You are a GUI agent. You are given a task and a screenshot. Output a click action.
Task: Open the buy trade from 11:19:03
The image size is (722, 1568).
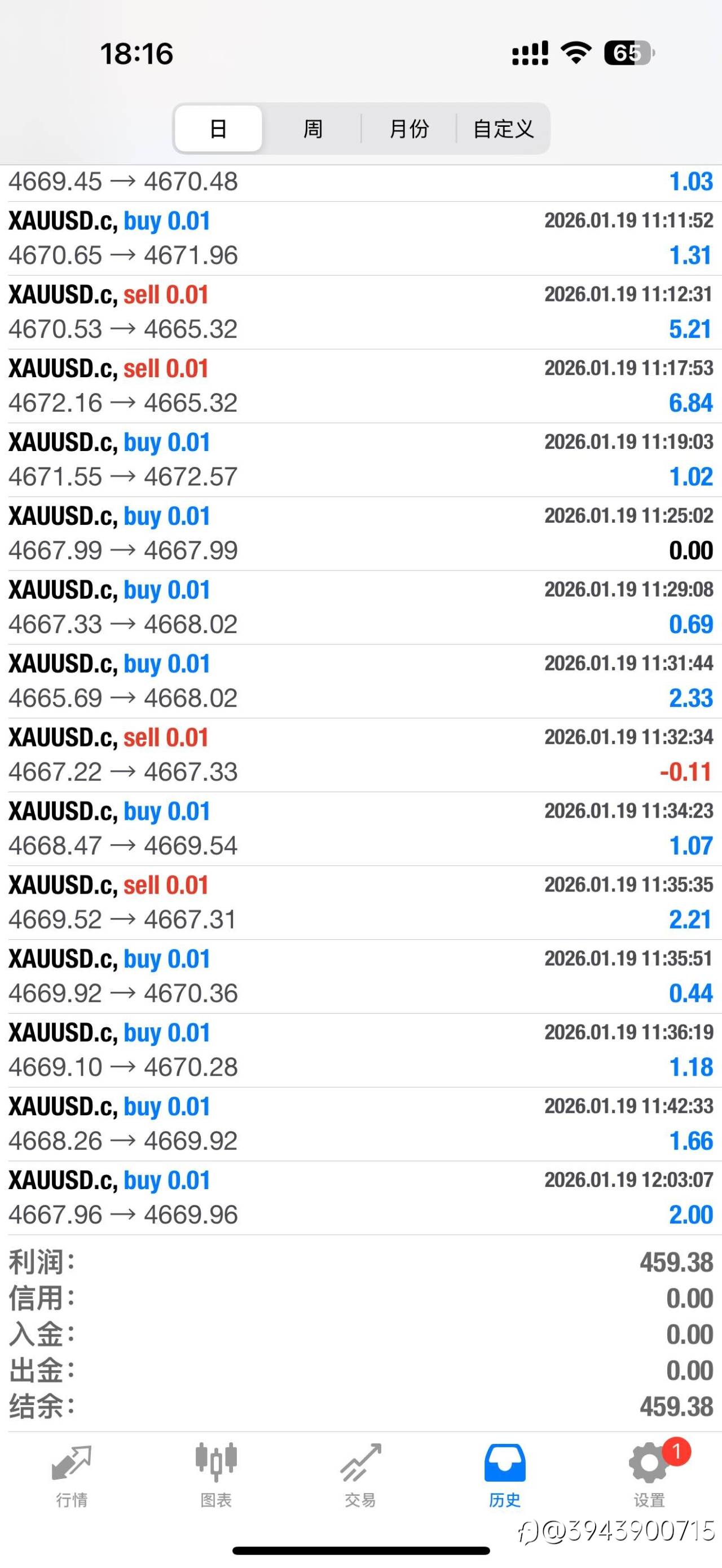tap(360, 460)
